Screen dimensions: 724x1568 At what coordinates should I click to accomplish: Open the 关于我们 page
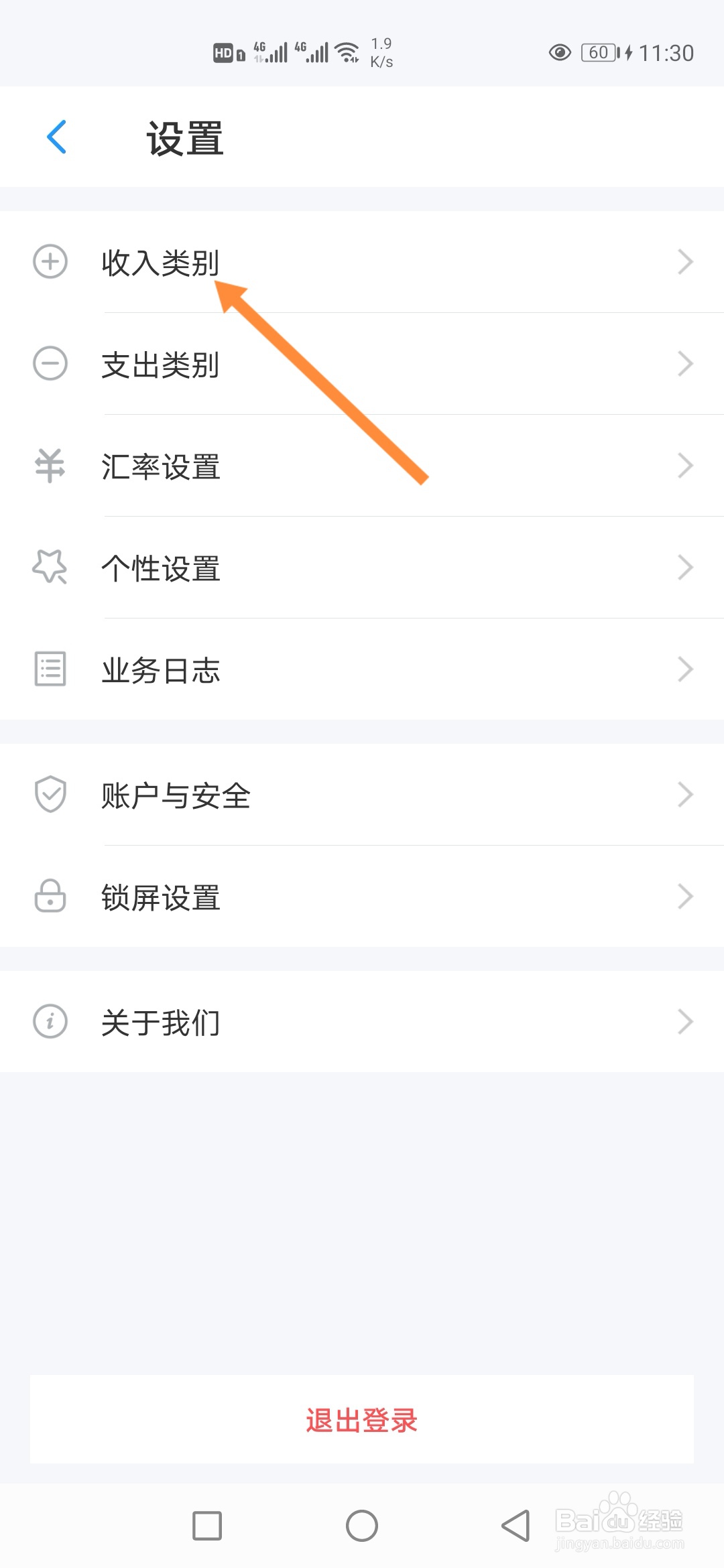[362, 1023]
